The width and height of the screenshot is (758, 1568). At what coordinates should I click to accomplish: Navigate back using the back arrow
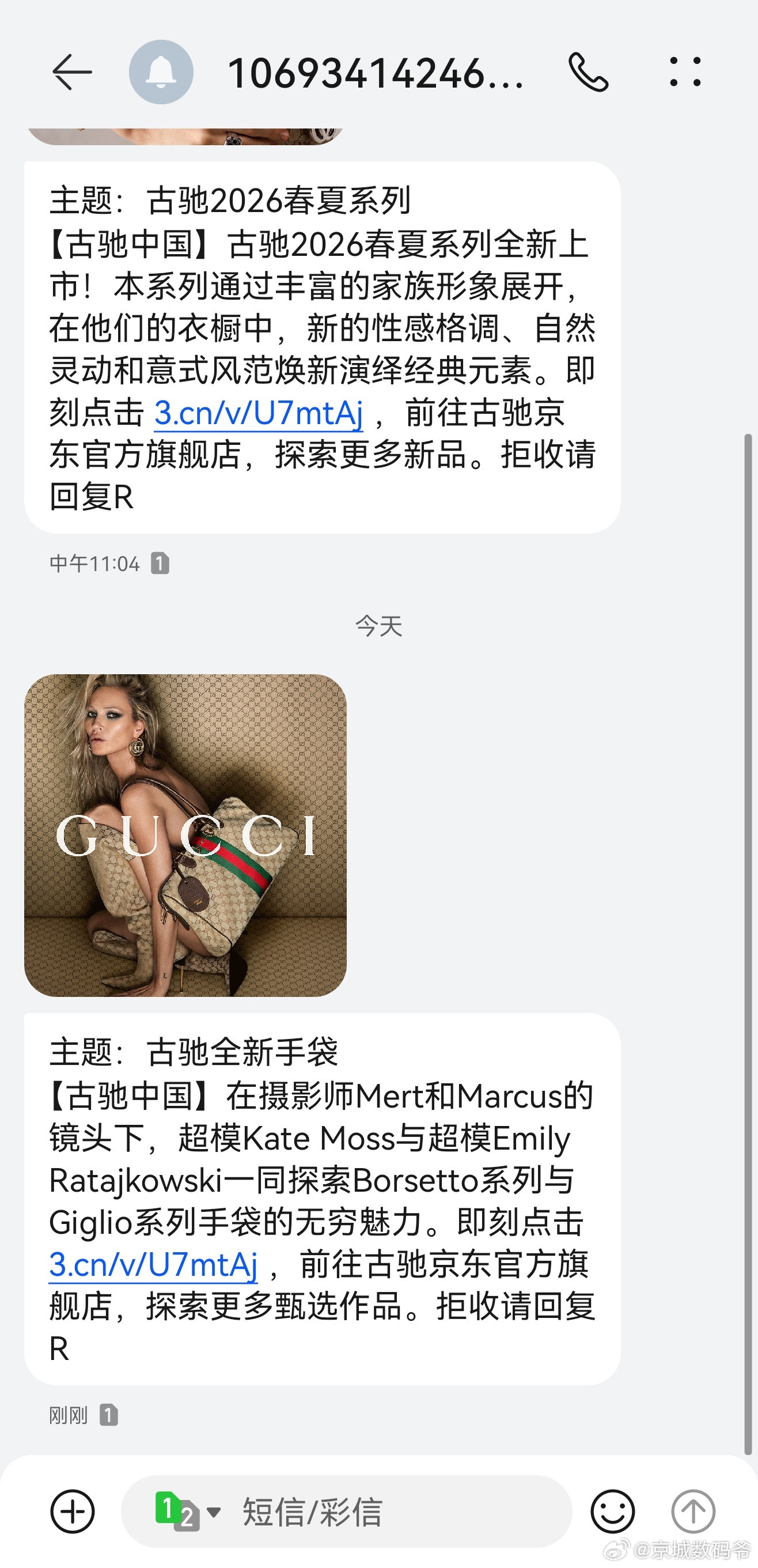tap(71, 71)
